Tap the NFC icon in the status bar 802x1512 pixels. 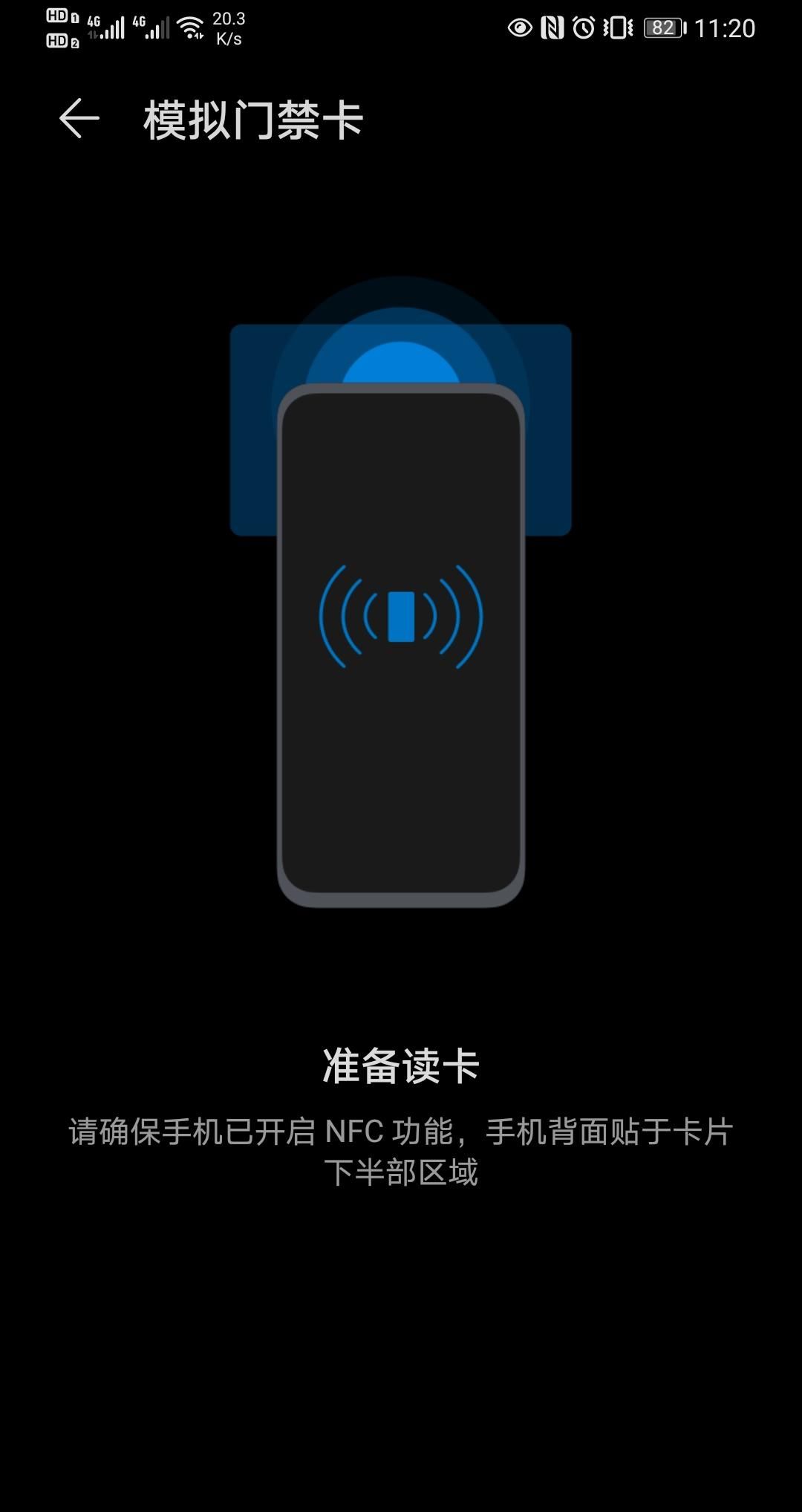point(551,28)
